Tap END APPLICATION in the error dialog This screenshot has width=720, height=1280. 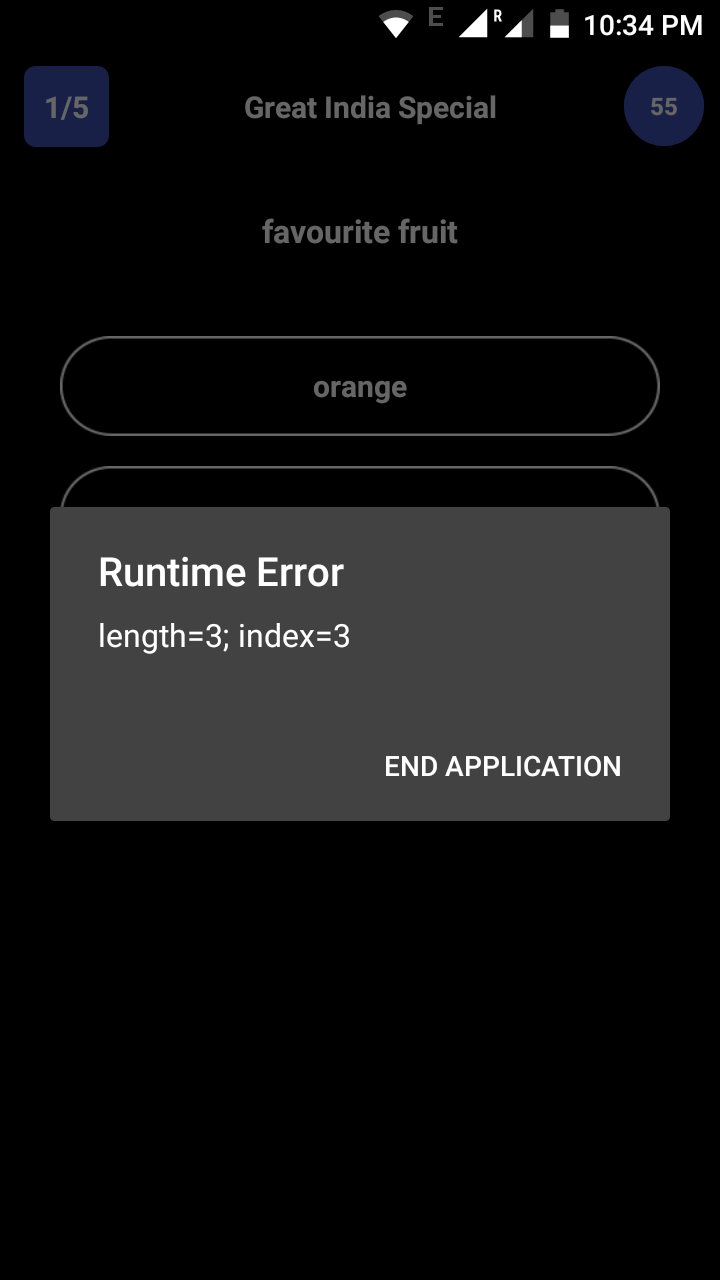click(x=503, y=766)
